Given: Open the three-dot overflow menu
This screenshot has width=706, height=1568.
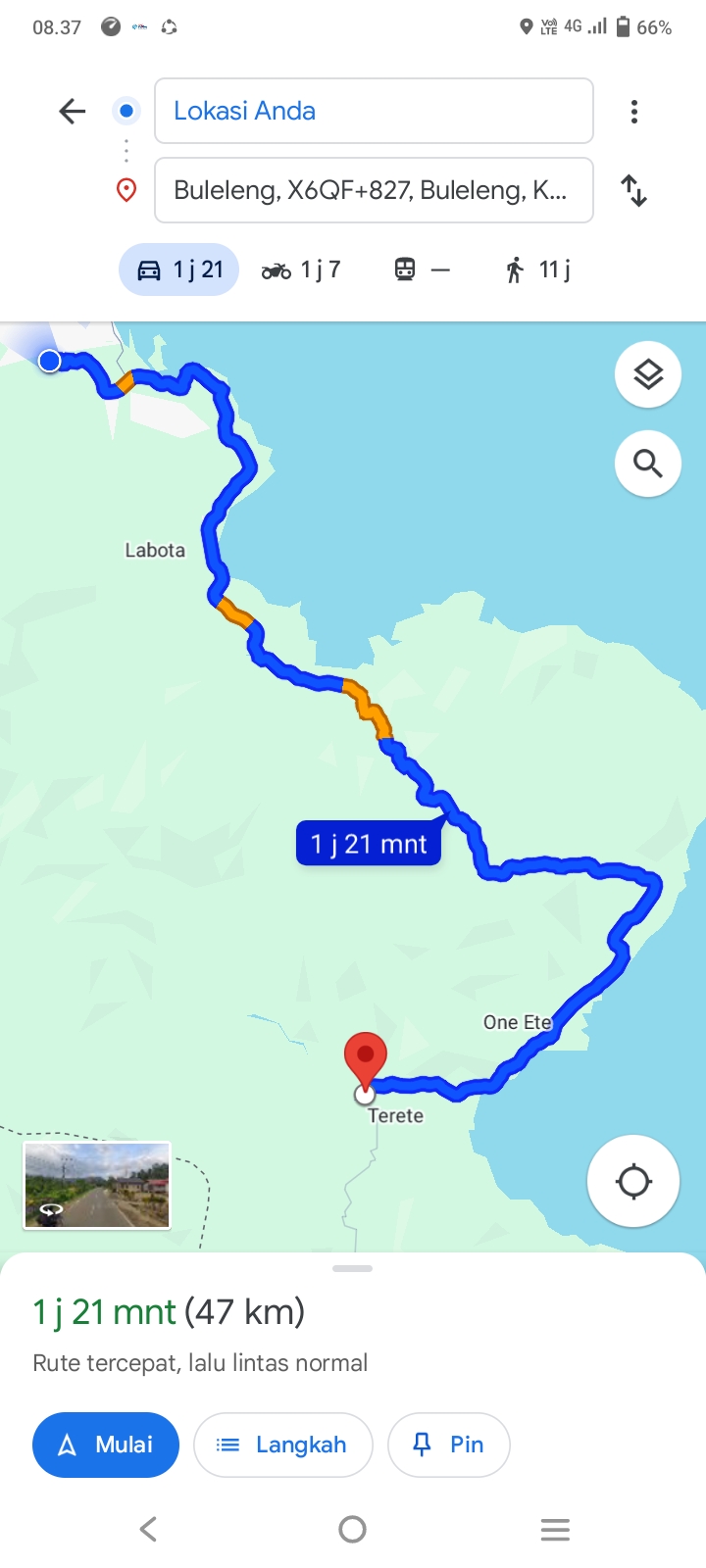Looking at the screenshot, I should coord(634,112).
